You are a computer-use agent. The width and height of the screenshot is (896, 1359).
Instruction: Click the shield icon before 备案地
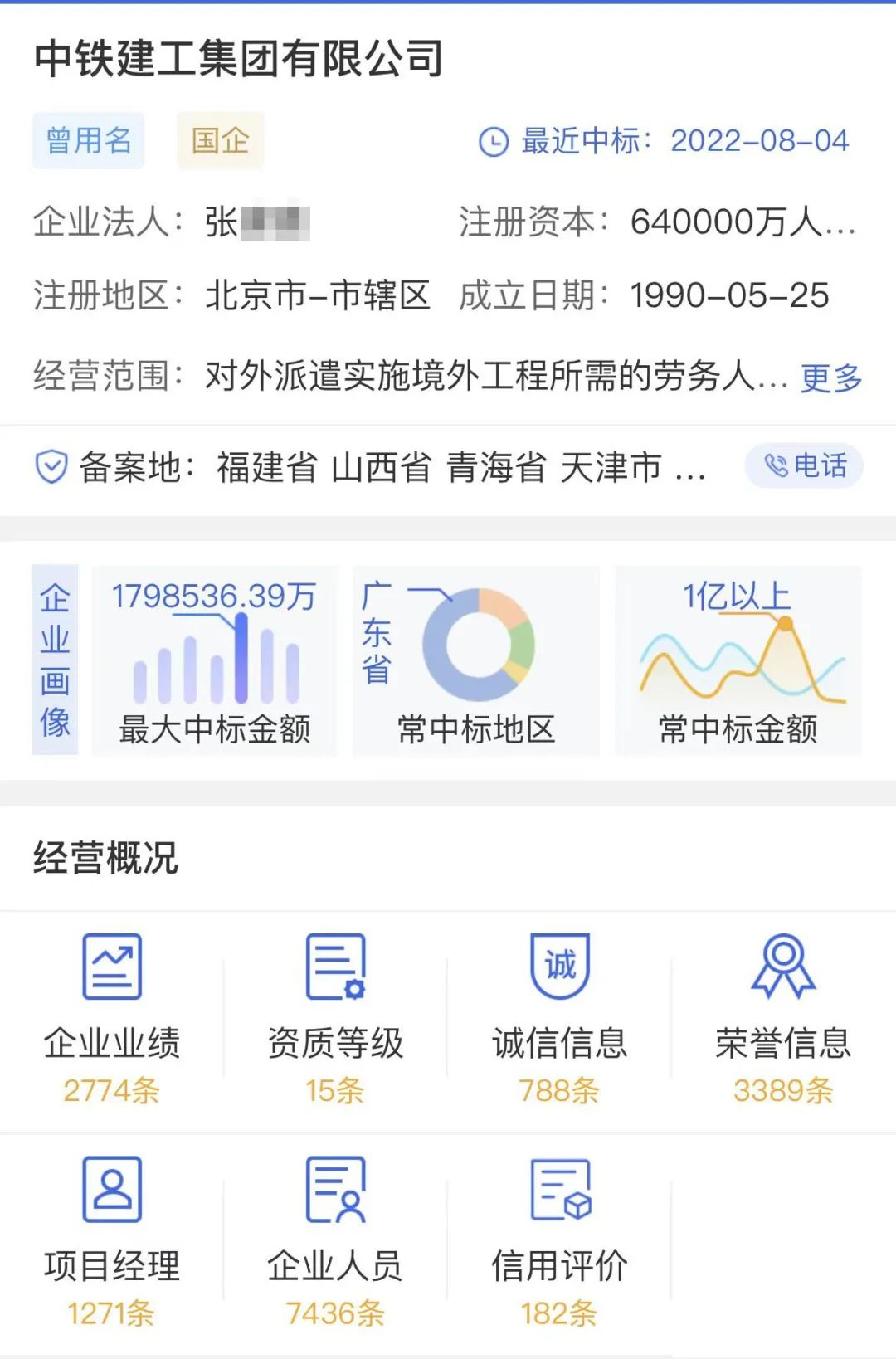(51, 467)
